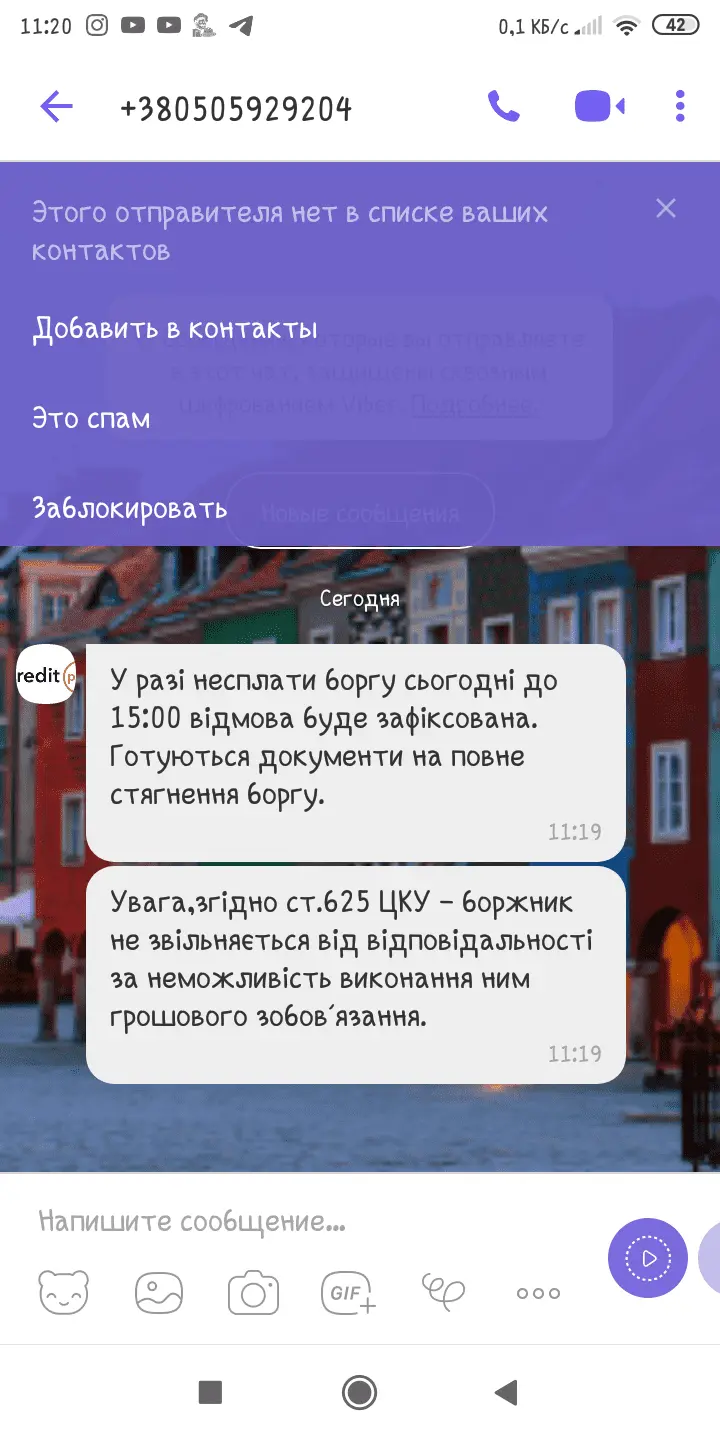The image size is (720, 1440).
Task: Open the gallery image picker
Action: tap(159, 1293)
